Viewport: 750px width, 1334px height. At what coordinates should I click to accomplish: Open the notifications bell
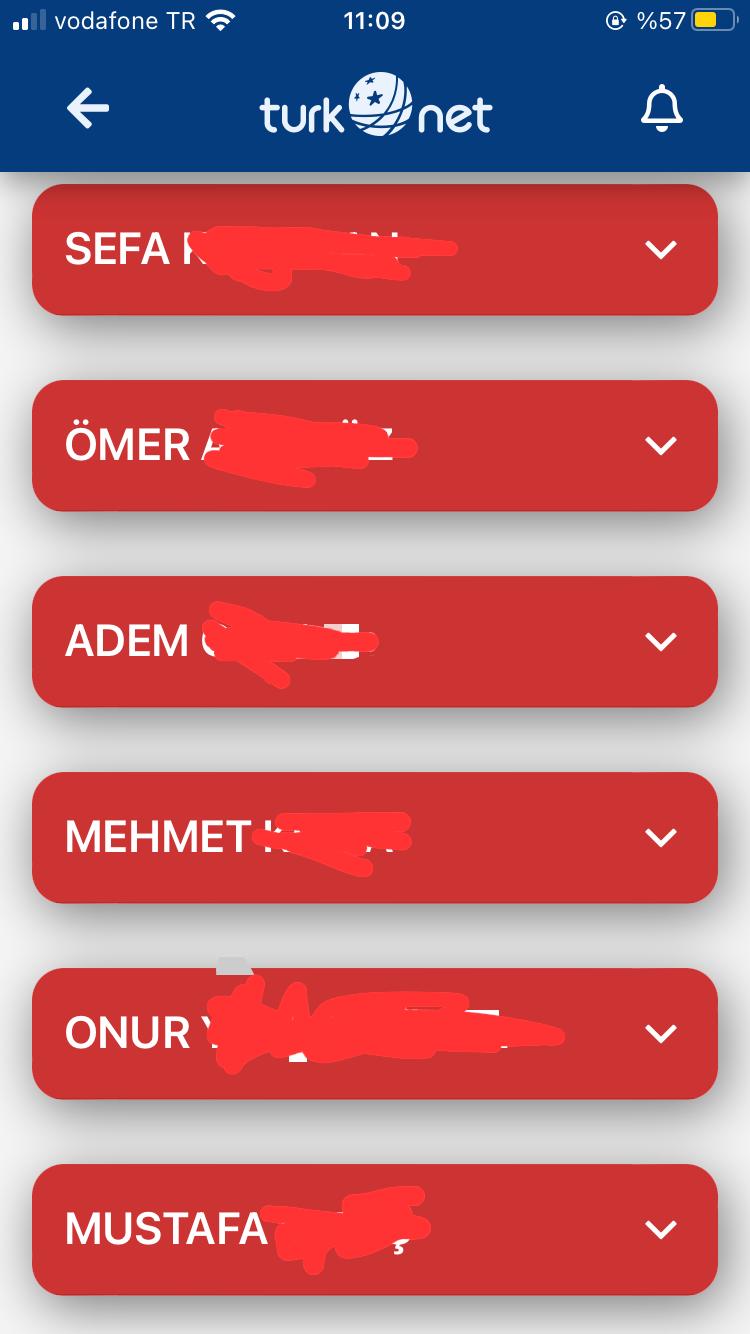point(661,109)
